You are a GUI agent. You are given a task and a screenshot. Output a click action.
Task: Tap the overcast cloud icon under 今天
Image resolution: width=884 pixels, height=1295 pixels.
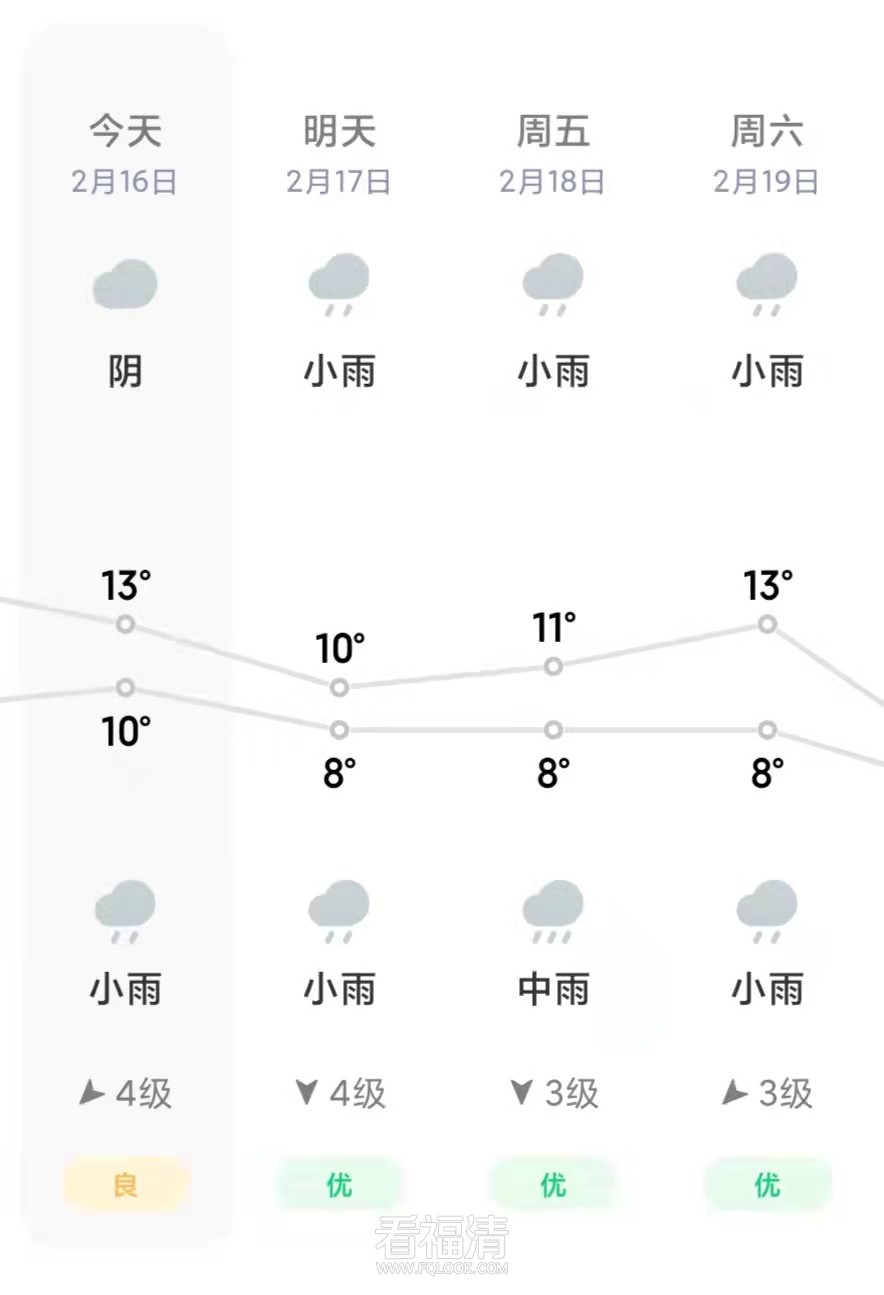(124, 284)
